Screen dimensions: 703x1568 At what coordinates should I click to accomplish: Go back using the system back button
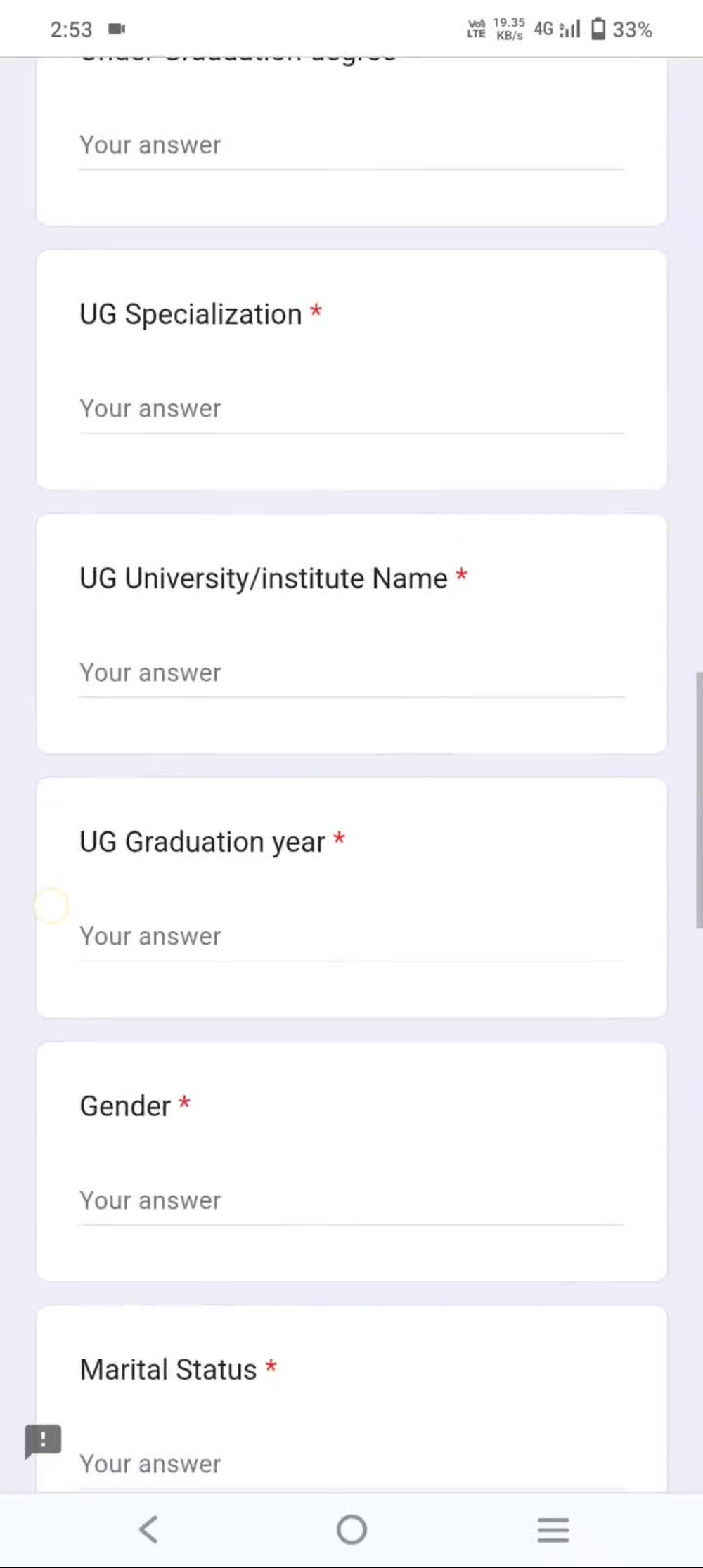(149, 1529)
